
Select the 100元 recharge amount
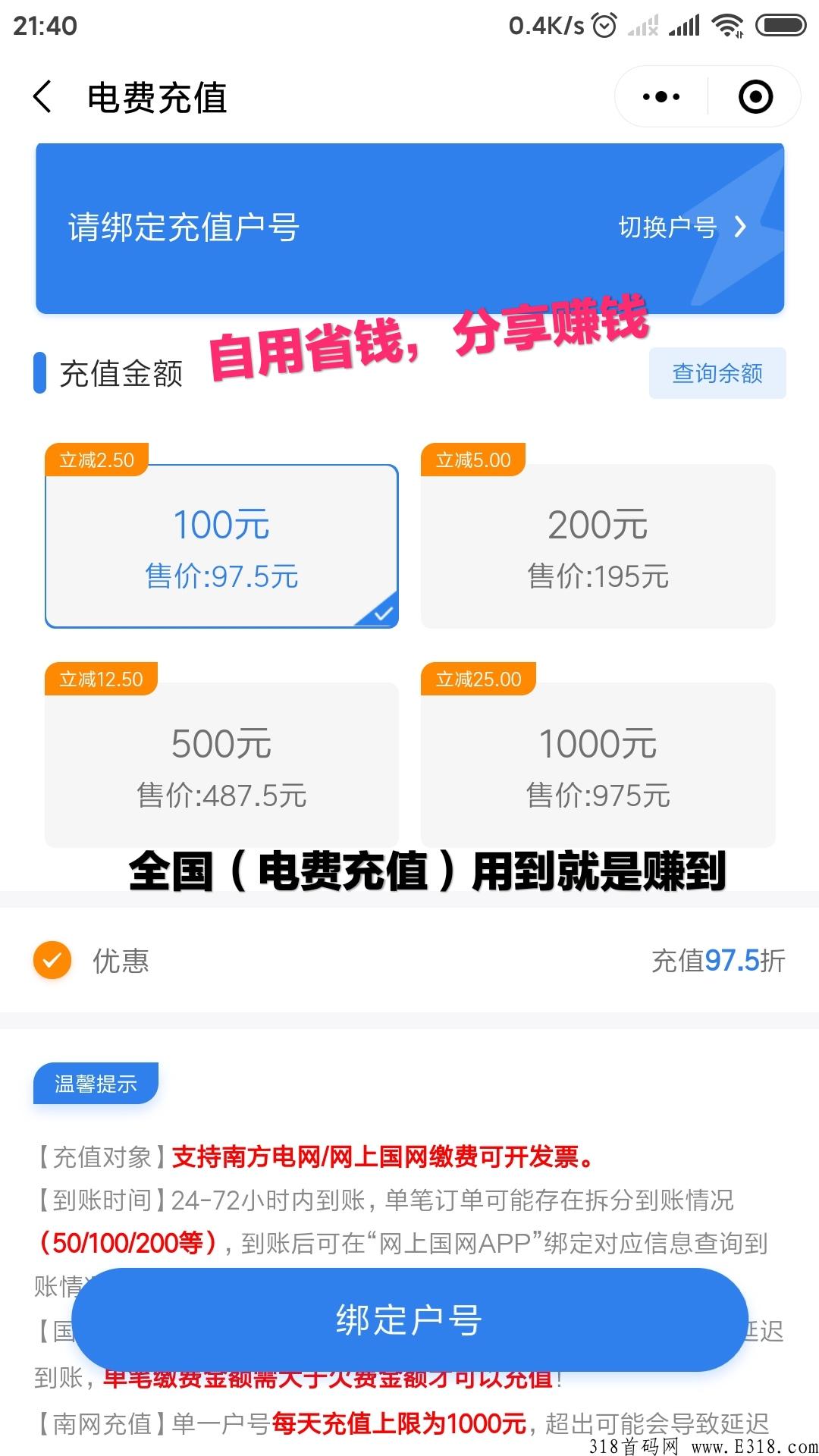[221, 546]
